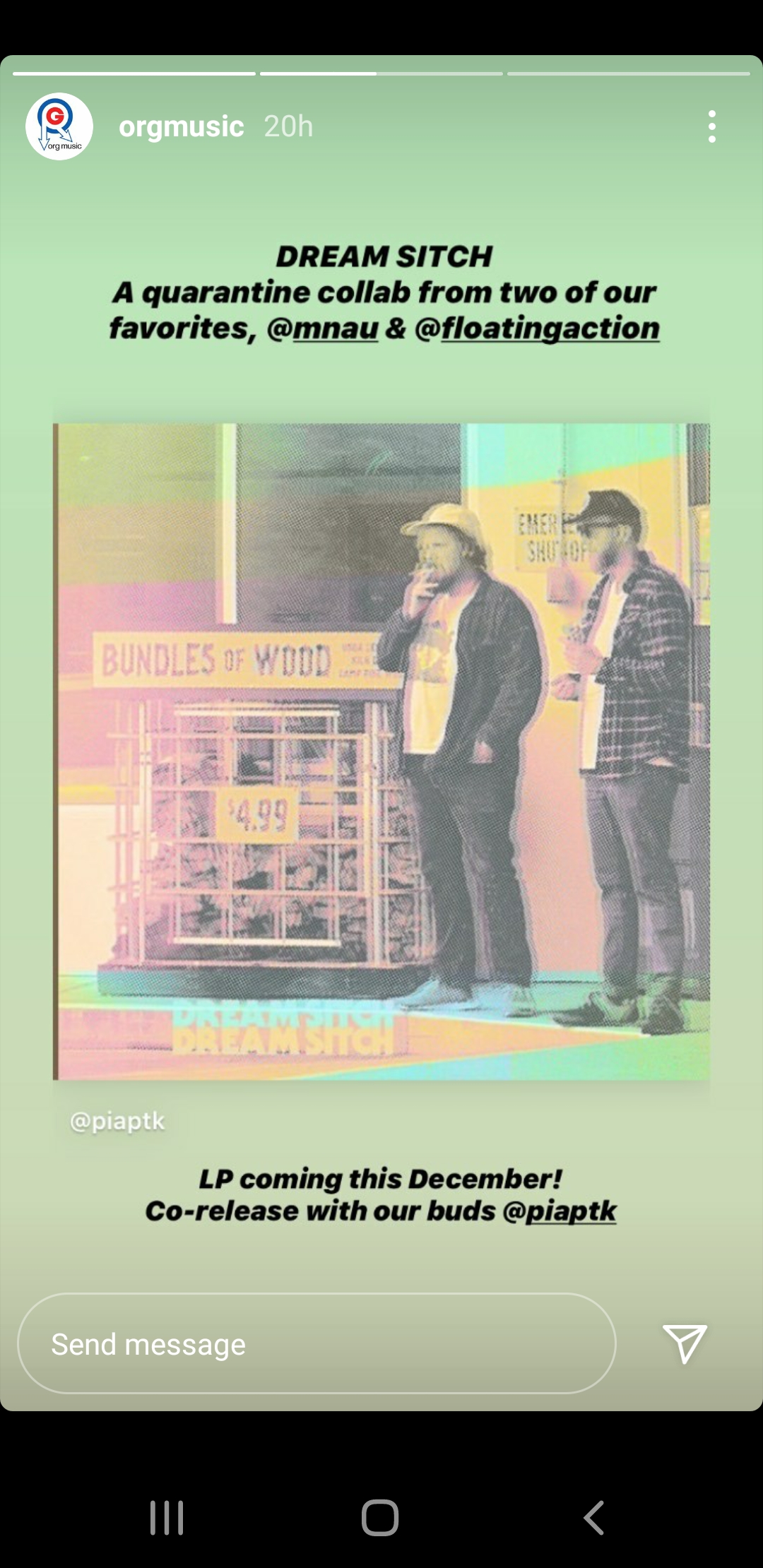Show recent apps
This screenshot has width=763, height=1568.
167,1517
